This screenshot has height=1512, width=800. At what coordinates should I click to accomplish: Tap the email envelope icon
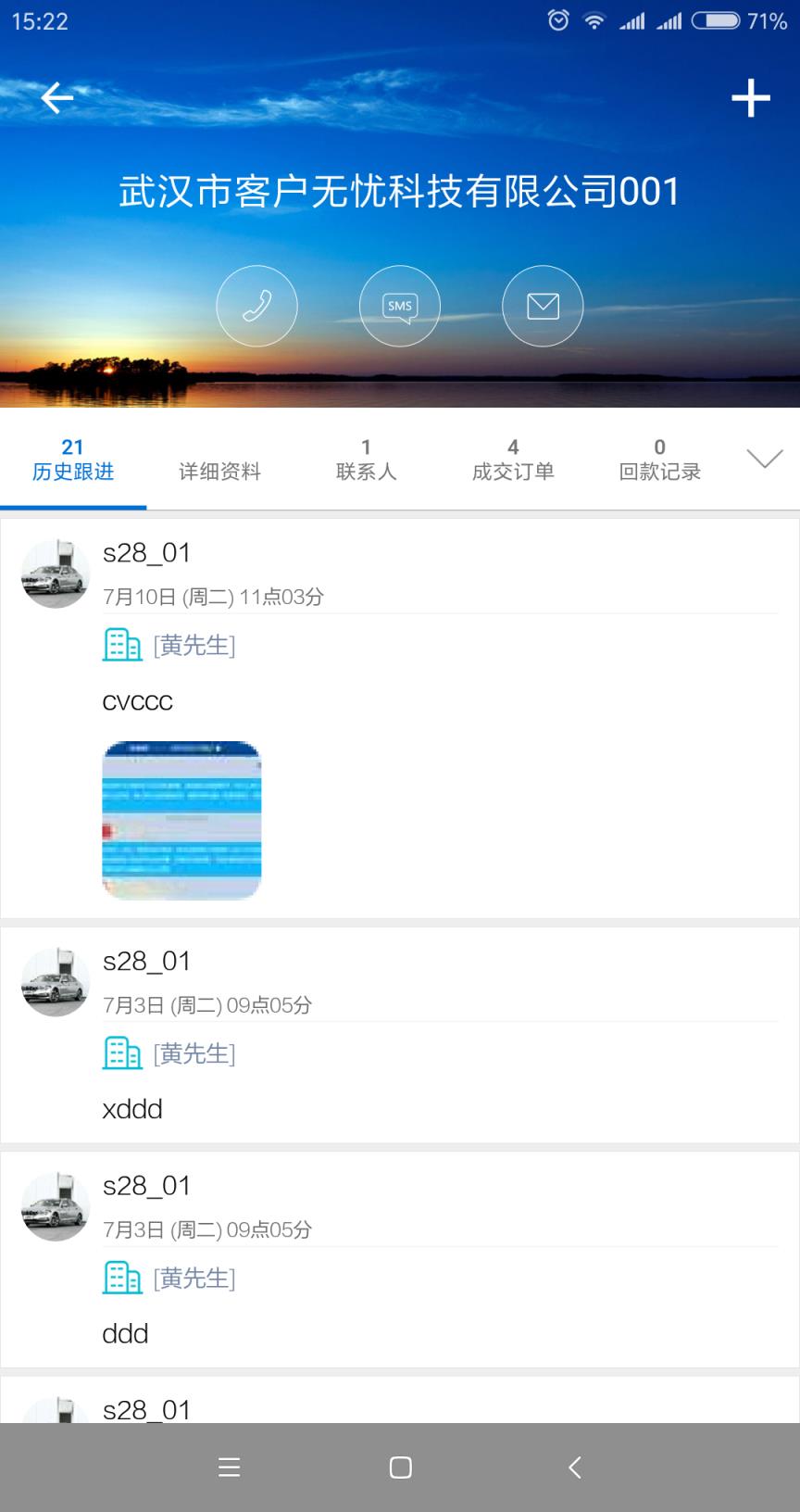coord(542,306)
